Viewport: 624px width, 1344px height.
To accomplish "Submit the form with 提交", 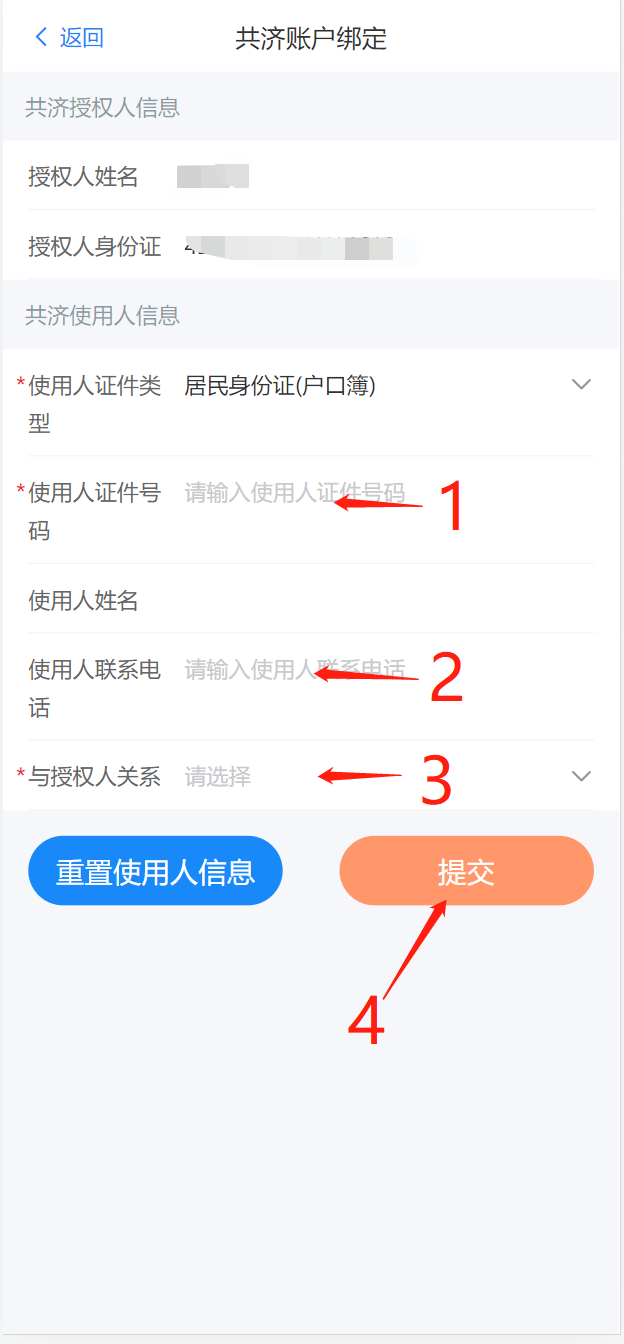I will coord(466,871).
